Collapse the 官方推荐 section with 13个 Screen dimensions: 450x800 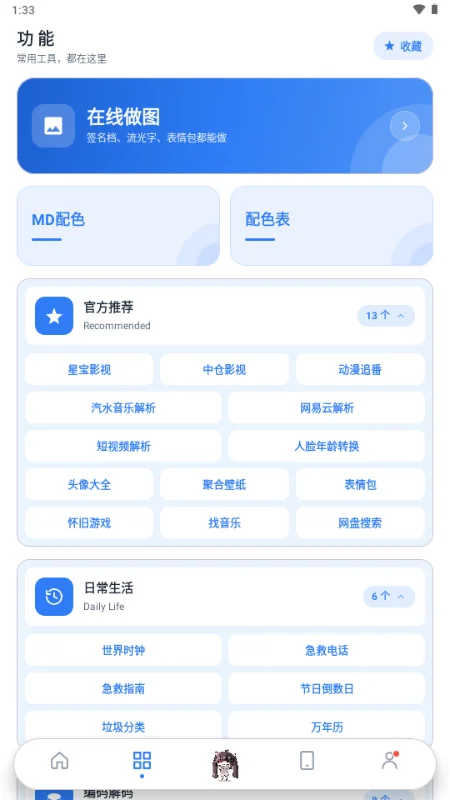point(386,316)
